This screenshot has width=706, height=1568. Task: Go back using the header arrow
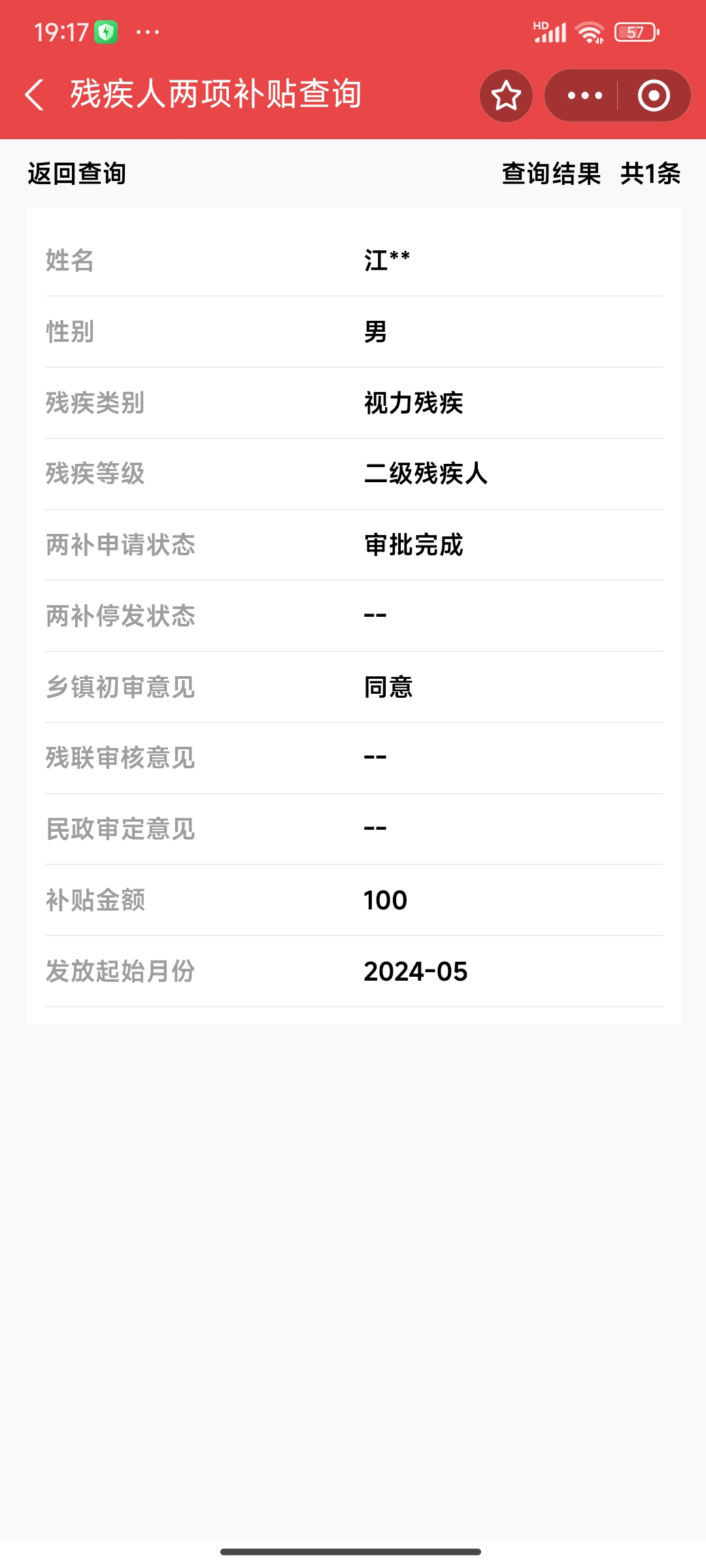pyautogui.click(x=35, y=95)
